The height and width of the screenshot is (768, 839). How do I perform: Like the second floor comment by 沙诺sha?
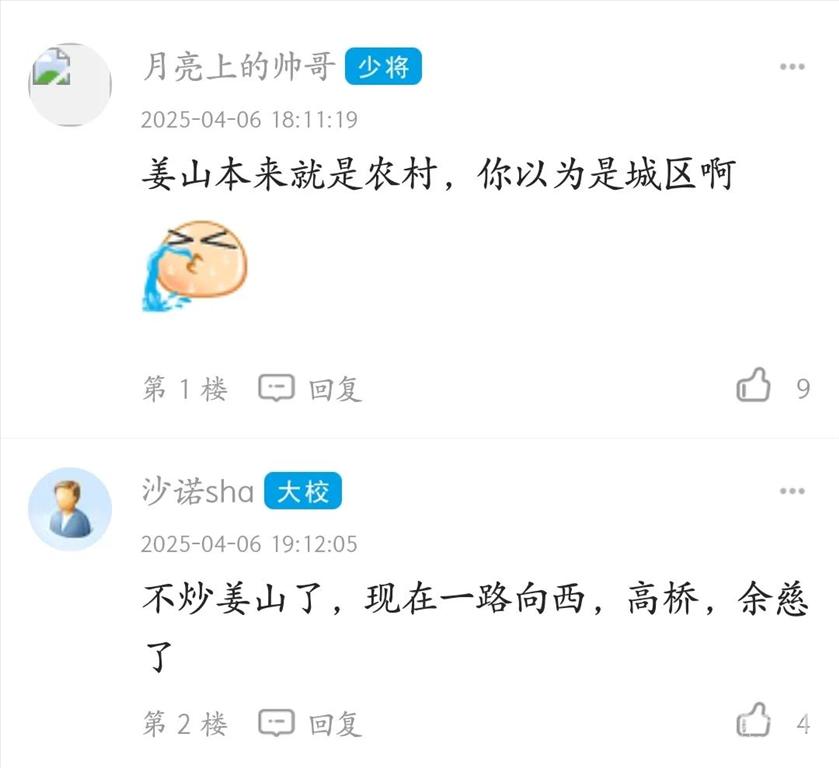coord(755,721)
